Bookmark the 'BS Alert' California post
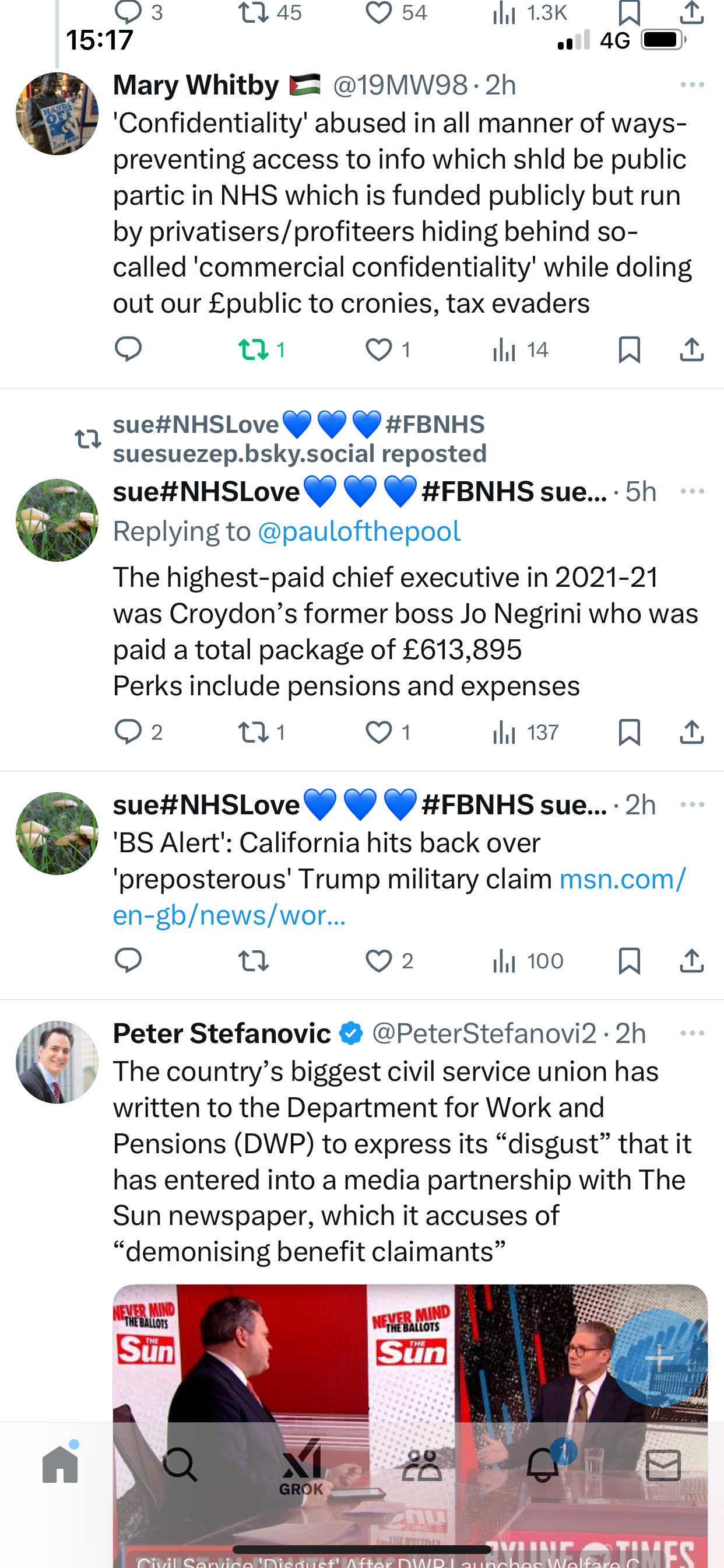 tap(629, 961)
